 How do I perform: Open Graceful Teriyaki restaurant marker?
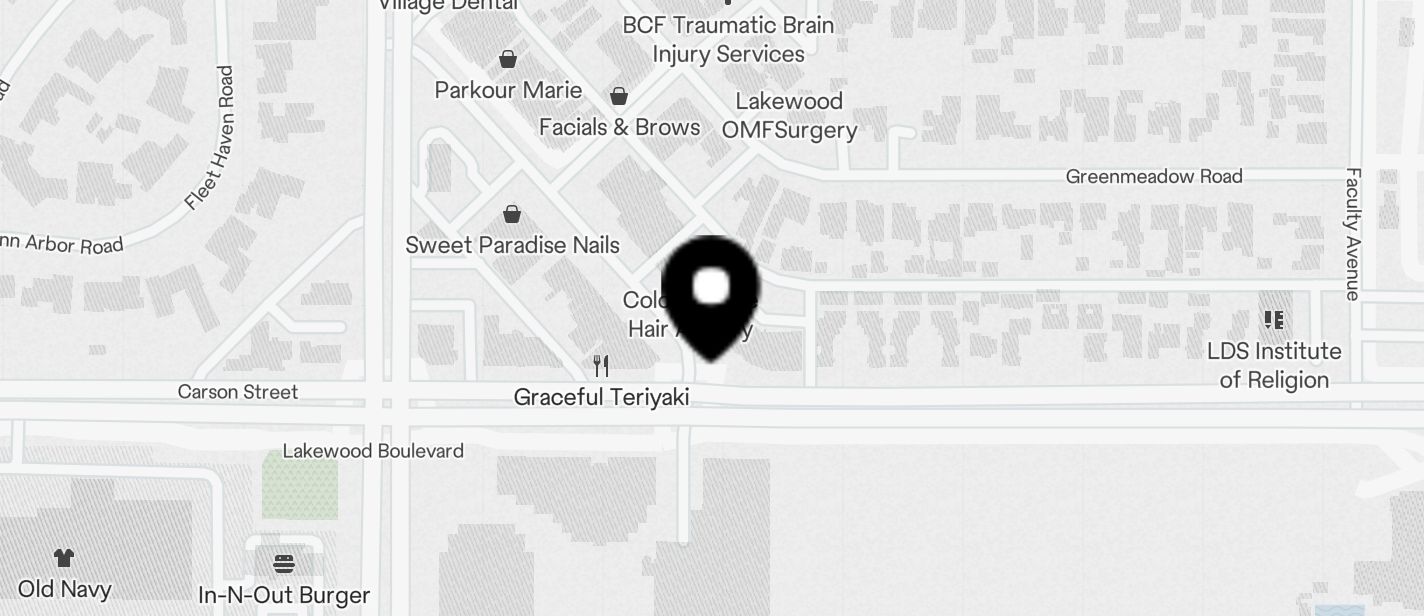[600, 366]
